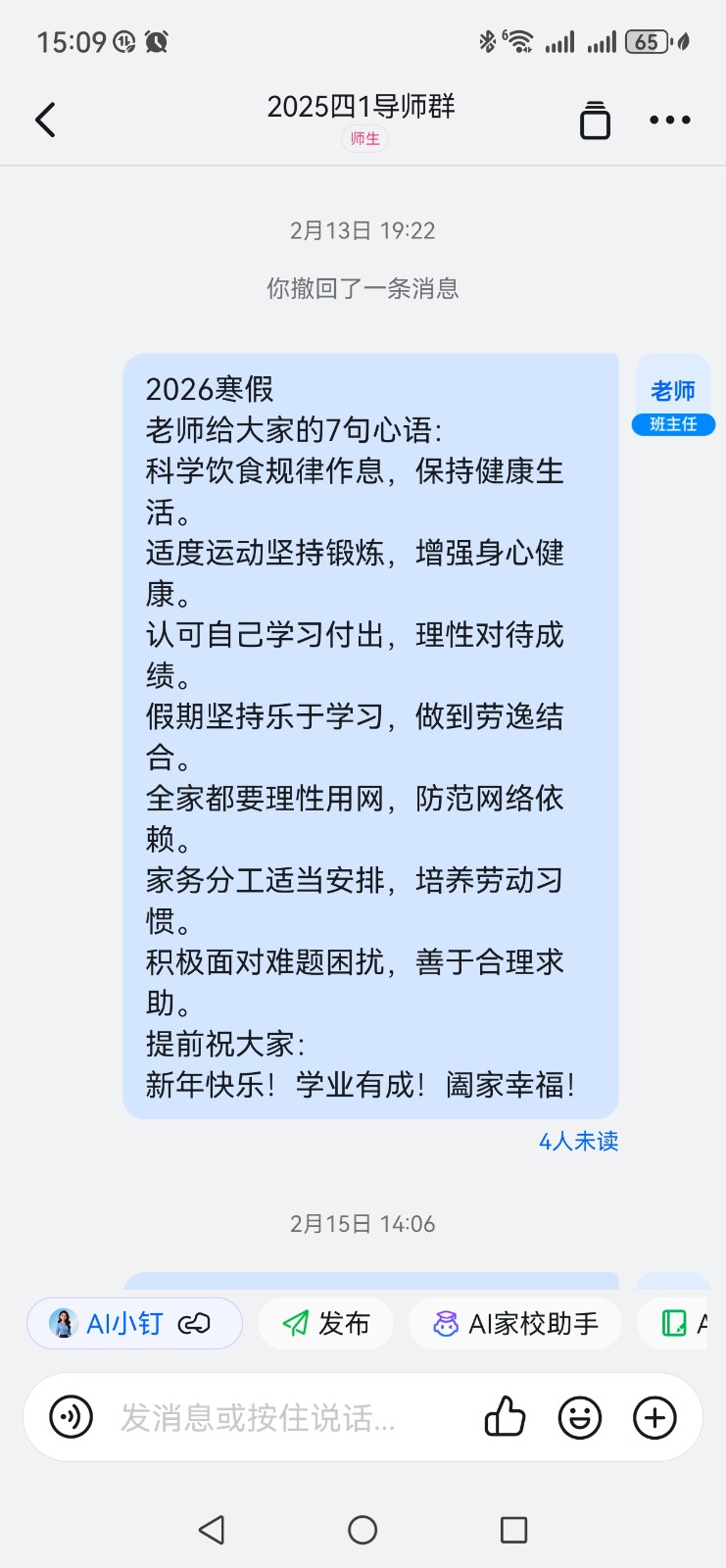Switch to voice input mode

(71, 1417)
